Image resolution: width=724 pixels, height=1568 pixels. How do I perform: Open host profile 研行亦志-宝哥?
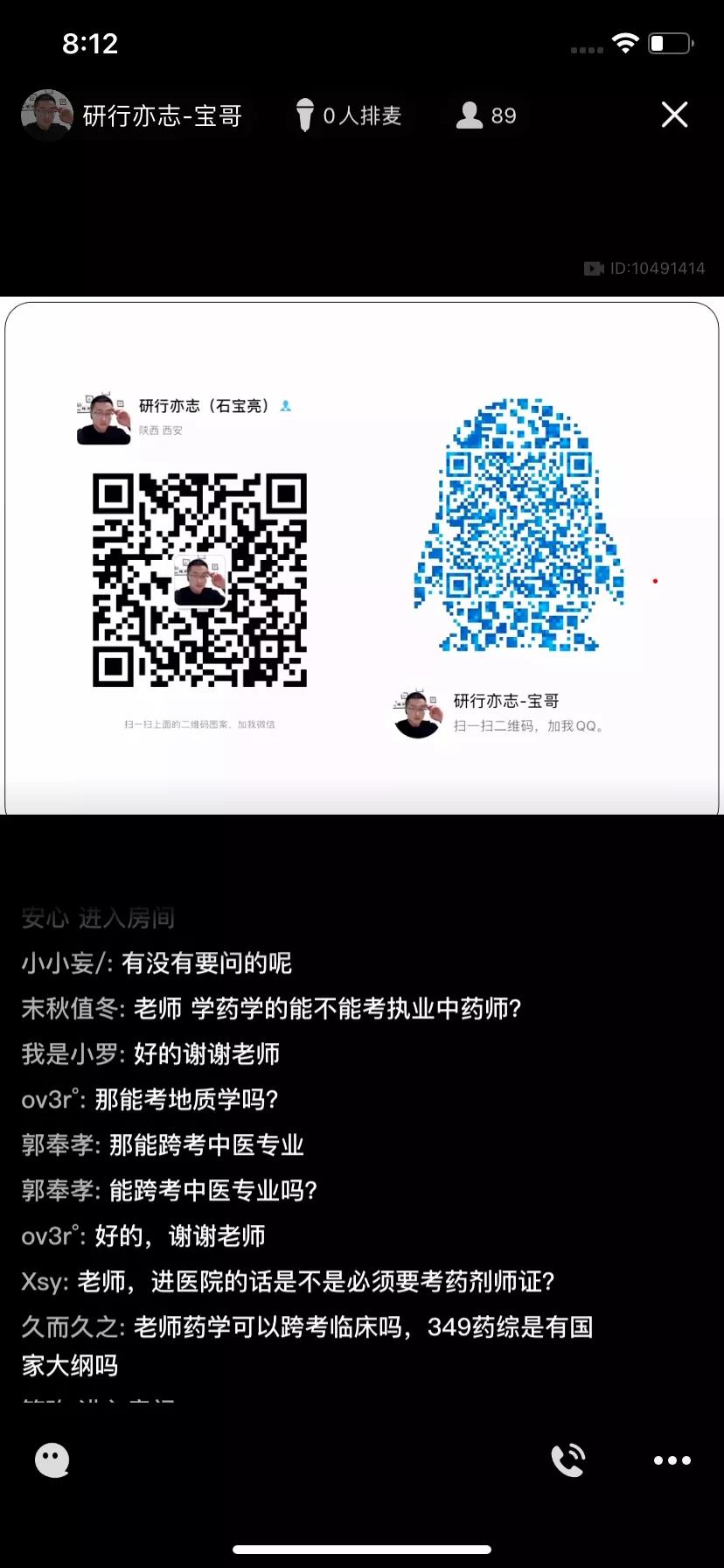tap(133, 115)
